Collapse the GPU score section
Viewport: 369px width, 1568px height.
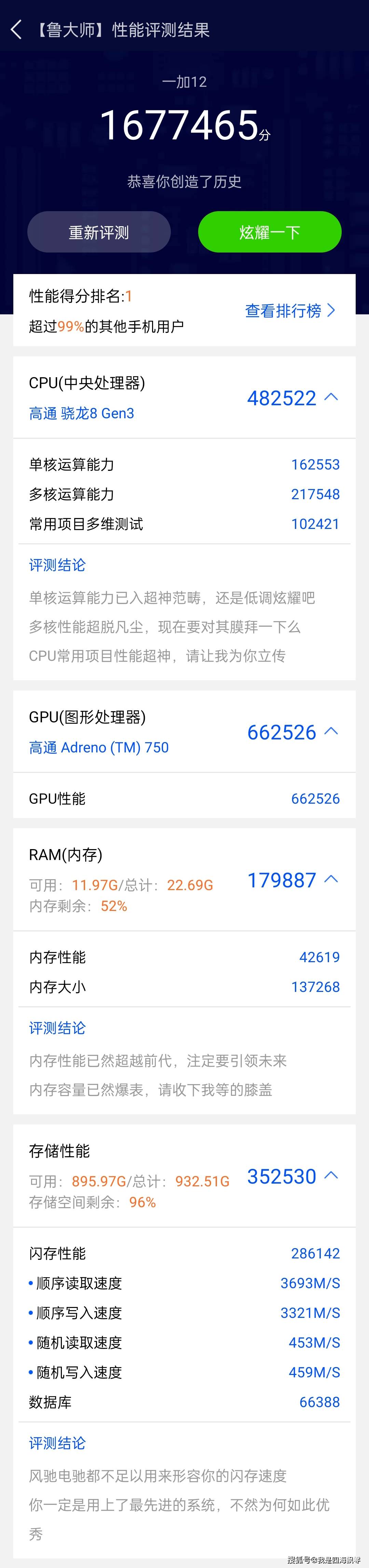331,731
